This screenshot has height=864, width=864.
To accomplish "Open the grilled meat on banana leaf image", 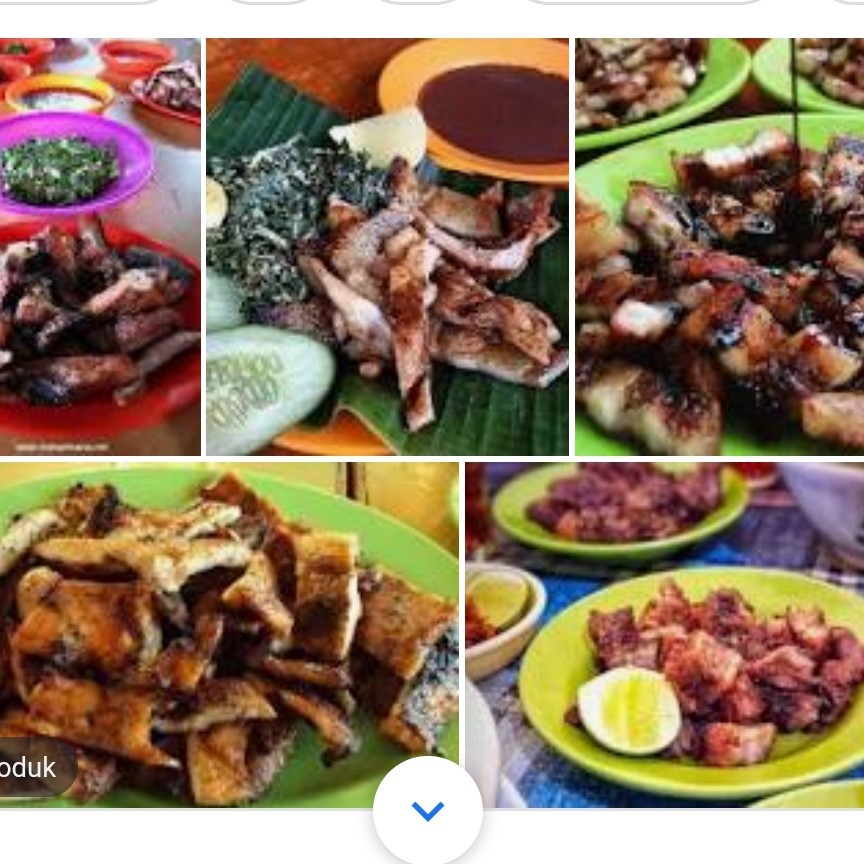I will click(x=387, y=247).
